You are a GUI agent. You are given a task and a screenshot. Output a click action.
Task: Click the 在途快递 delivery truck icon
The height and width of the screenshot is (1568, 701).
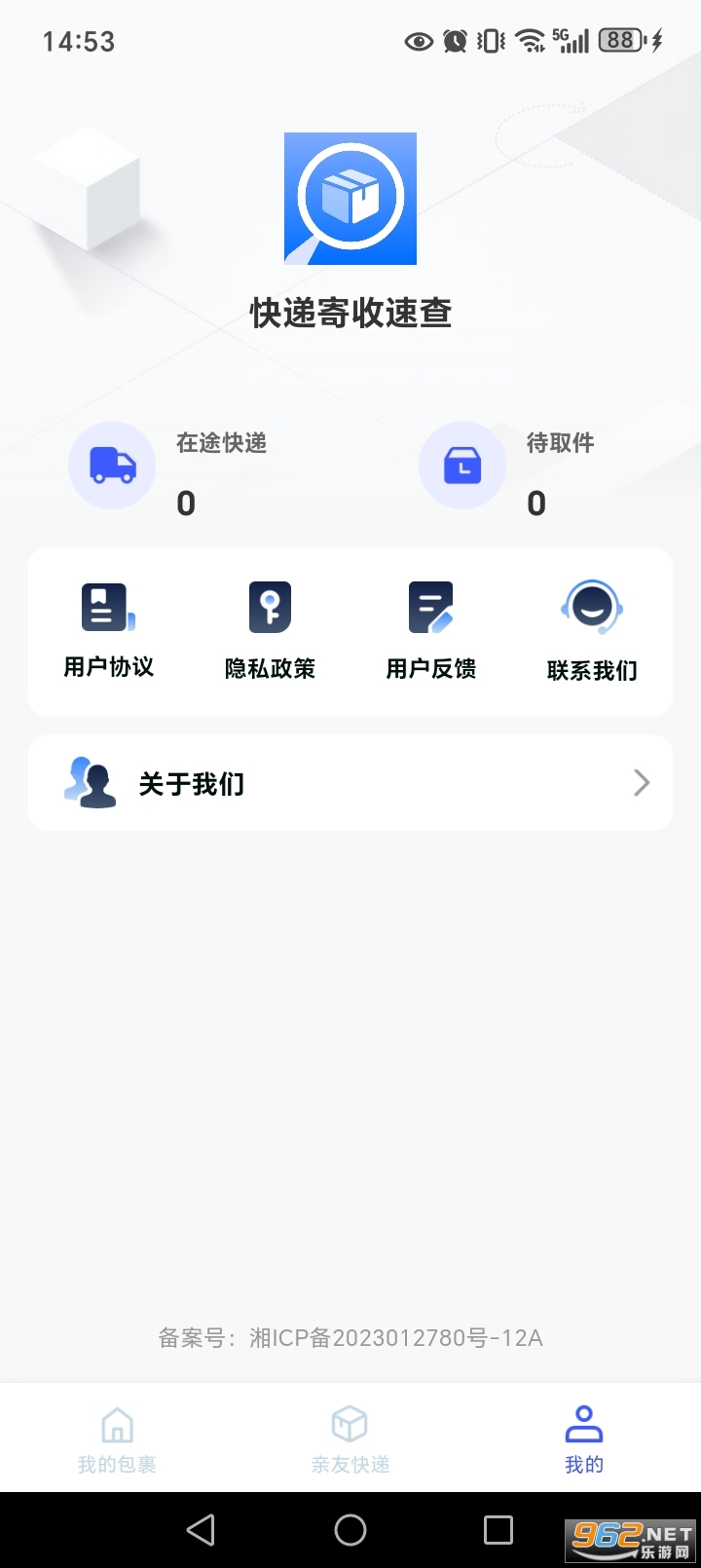tap(112, 466)
